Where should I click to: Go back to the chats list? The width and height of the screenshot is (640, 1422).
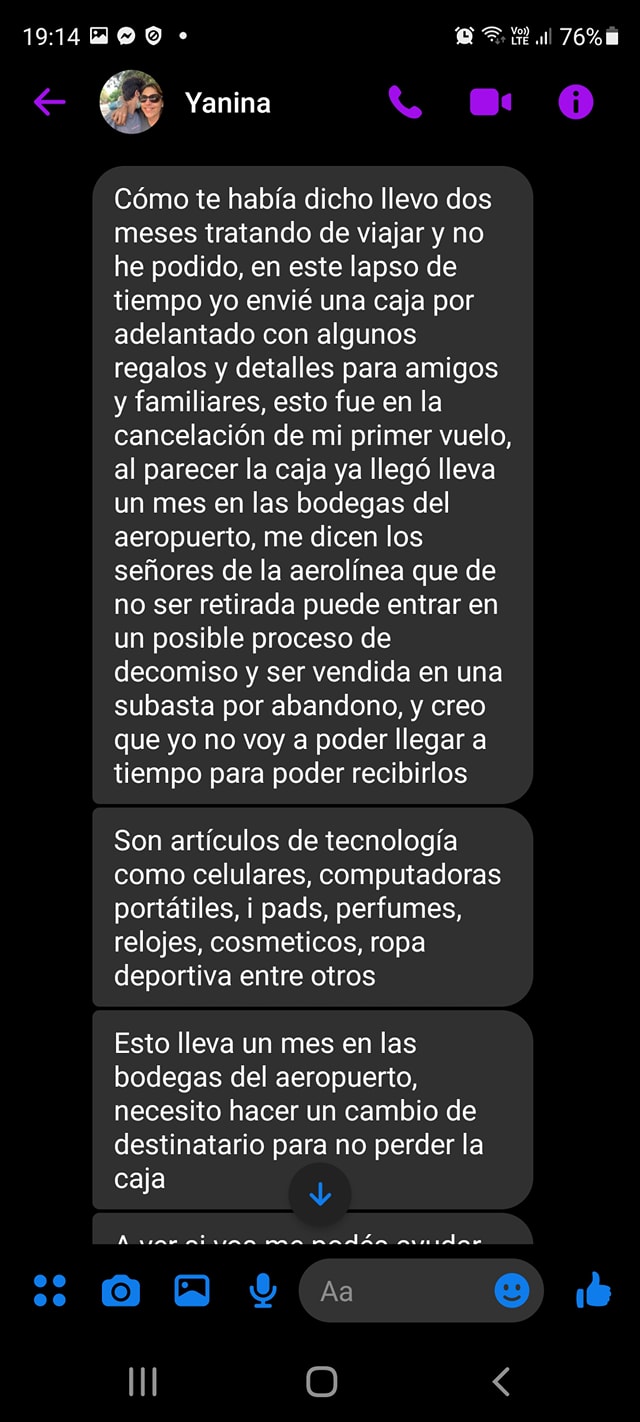[x=49, y=102]
